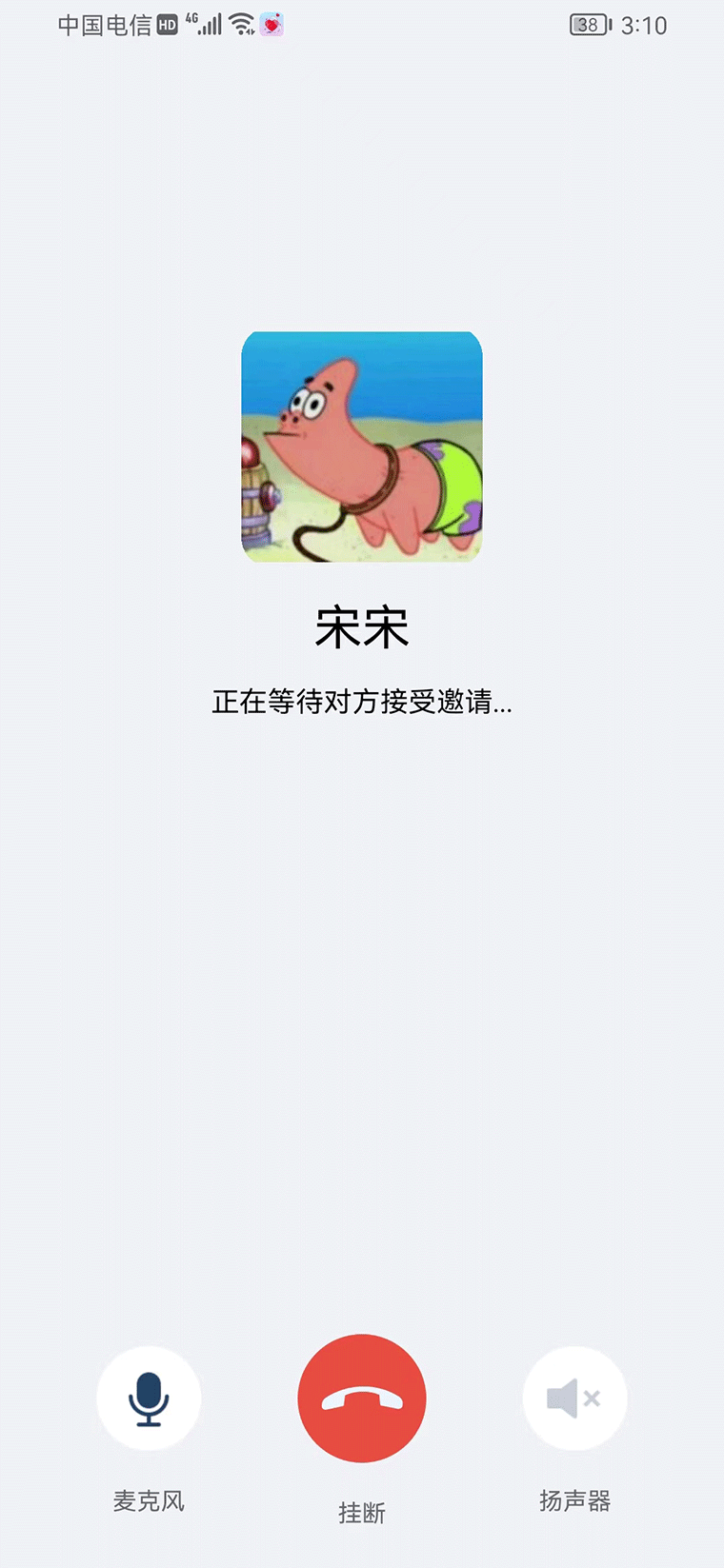Click the waiting status text 正在等待对方接受邀请
724x1568 pixels.
coord(361,705)
